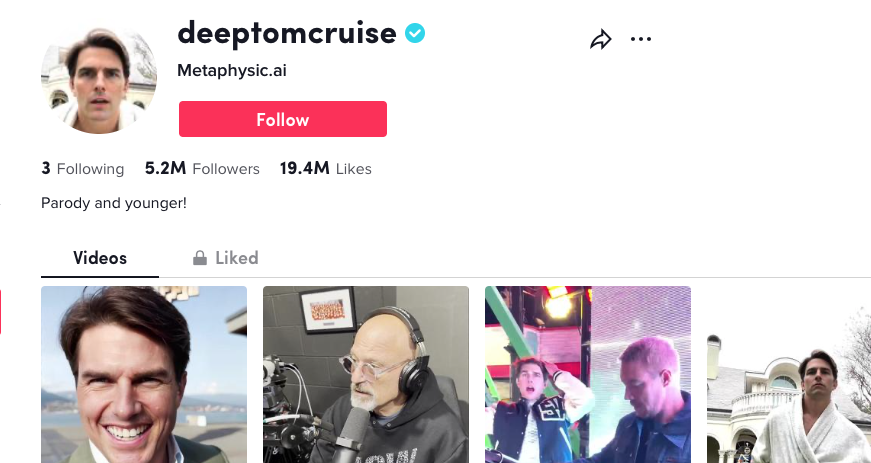Follow the deeptomcruise account
This screenshot has width=871, height=463.
(282, 119)
